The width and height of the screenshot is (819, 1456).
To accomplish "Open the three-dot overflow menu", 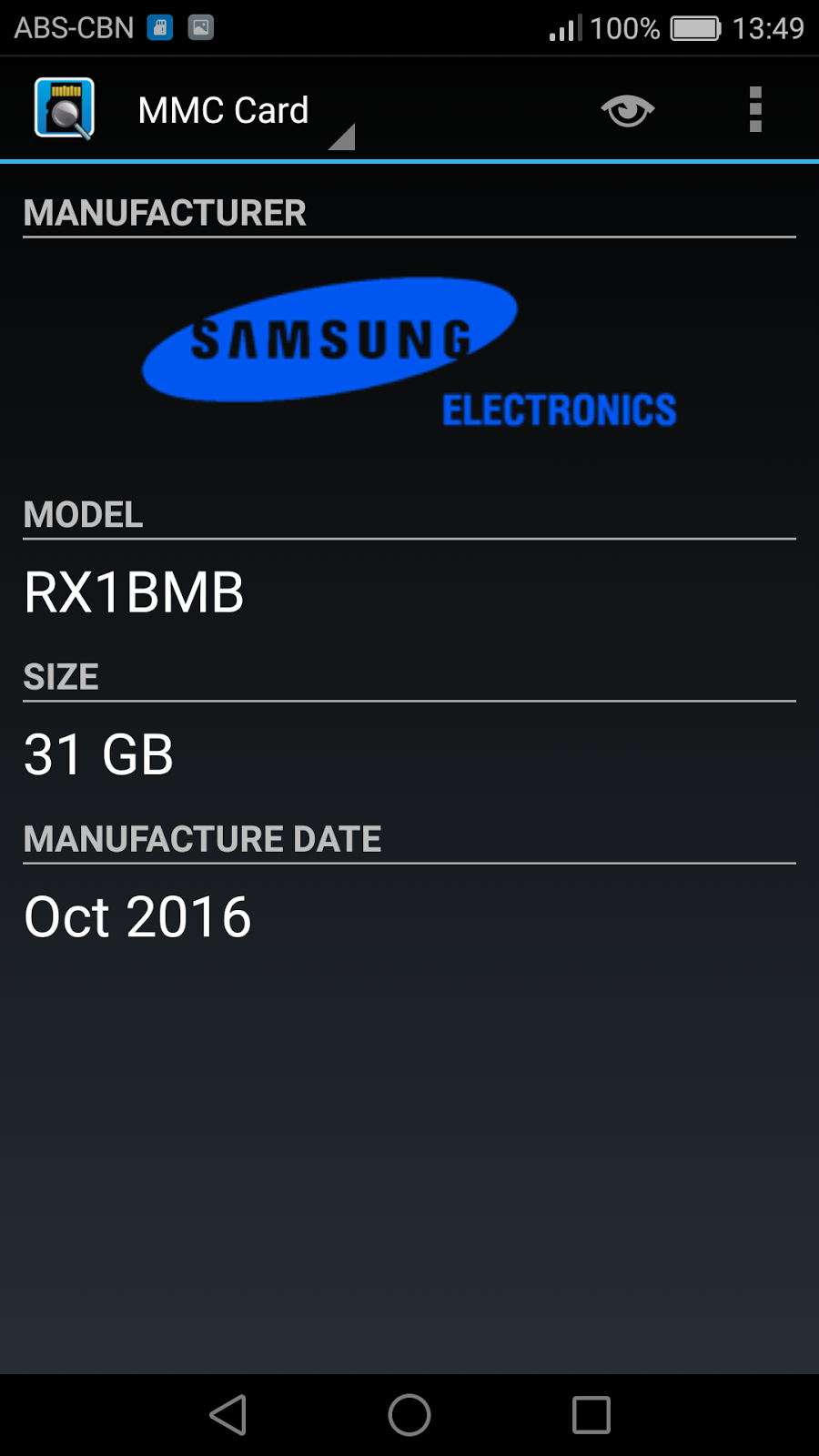I will click(755, 110).
